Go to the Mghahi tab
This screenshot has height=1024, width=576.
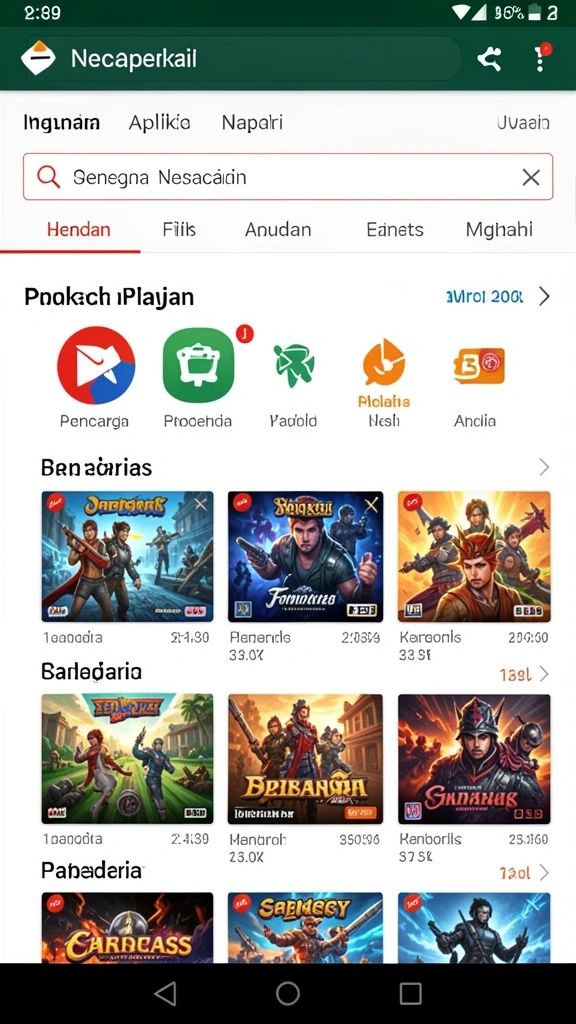[x=499, y=229]
